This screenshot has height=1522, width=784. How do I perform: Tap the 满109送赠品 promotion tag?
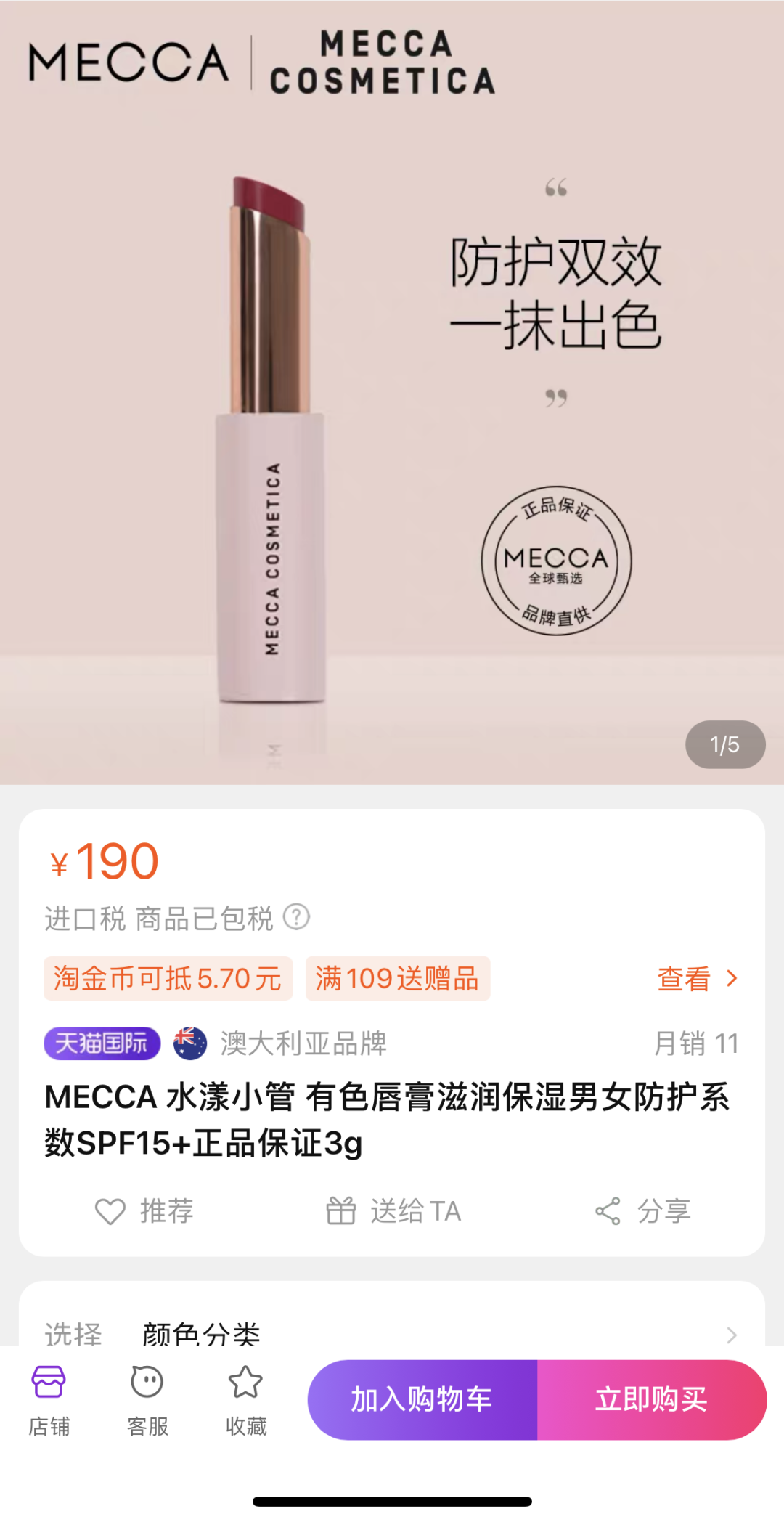coord(397,979)
